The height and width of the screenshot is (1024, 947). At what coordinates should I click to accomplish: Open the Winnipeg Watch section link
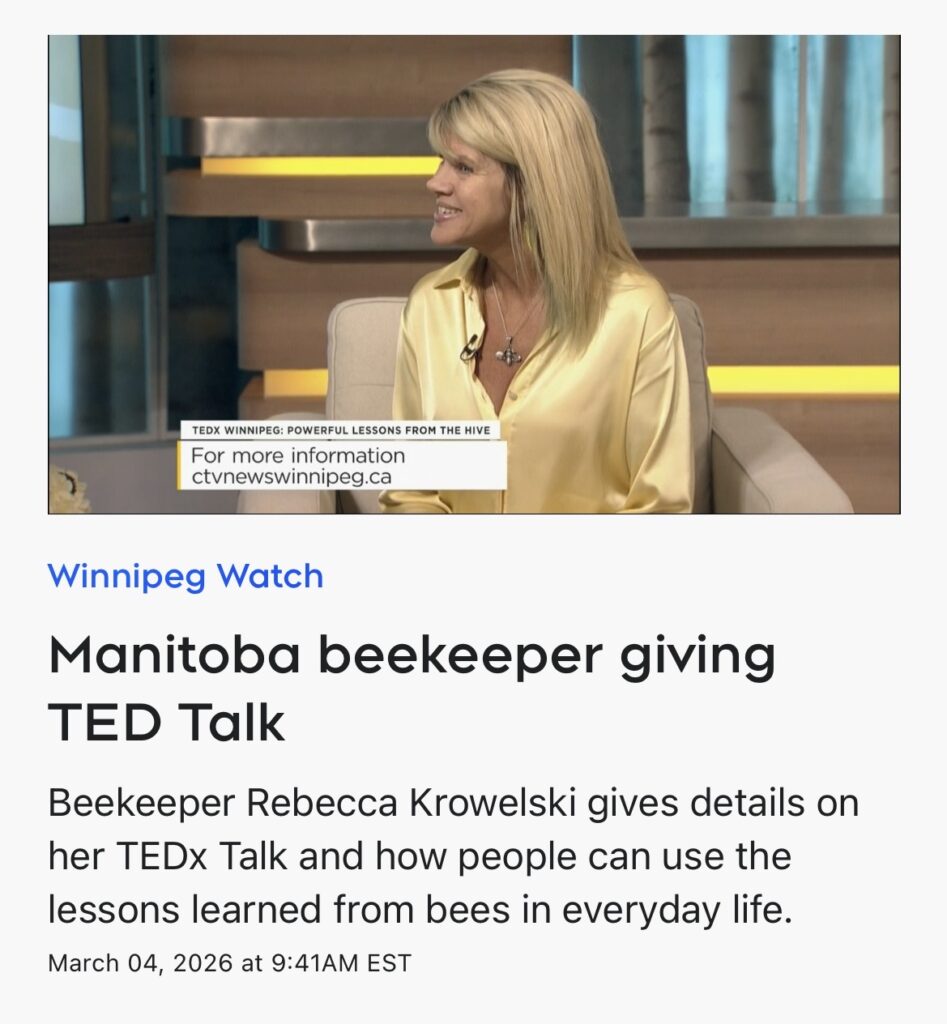[x=185, y=576]
